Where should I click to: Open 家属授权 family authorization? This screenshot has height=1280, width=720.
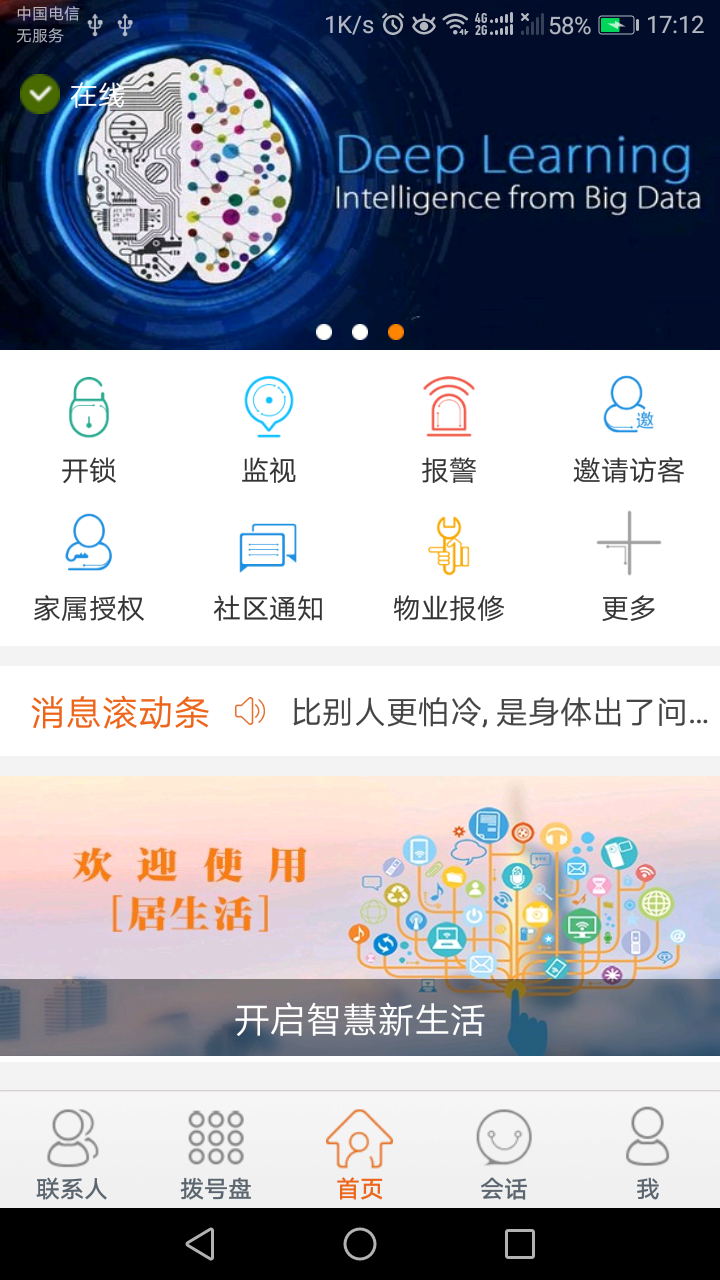pyautogui.click(x=89, y=568)
